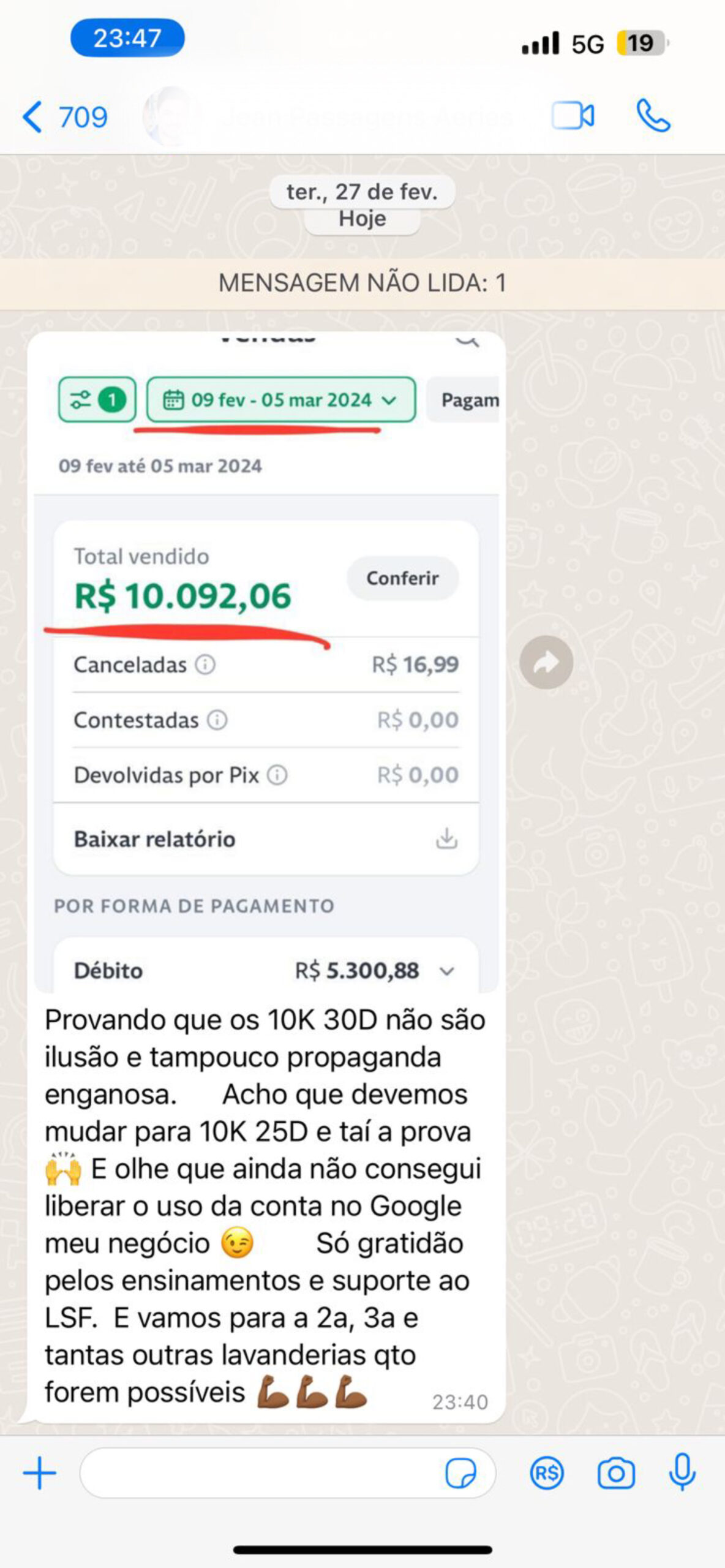Expand the Débito payment details chevron

[446, 970]
